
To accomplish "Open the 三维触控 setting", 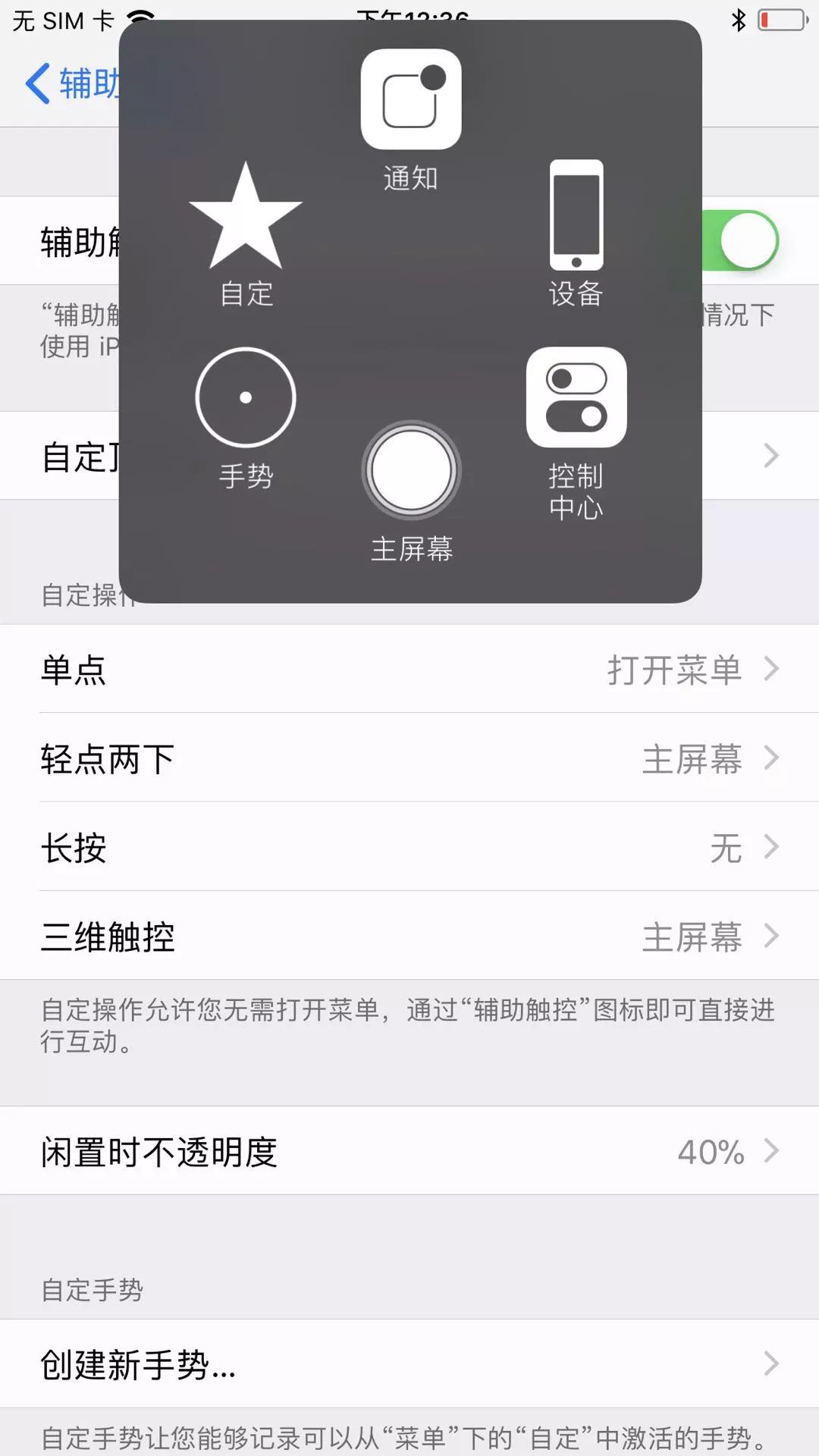I will tap(409, 936).
